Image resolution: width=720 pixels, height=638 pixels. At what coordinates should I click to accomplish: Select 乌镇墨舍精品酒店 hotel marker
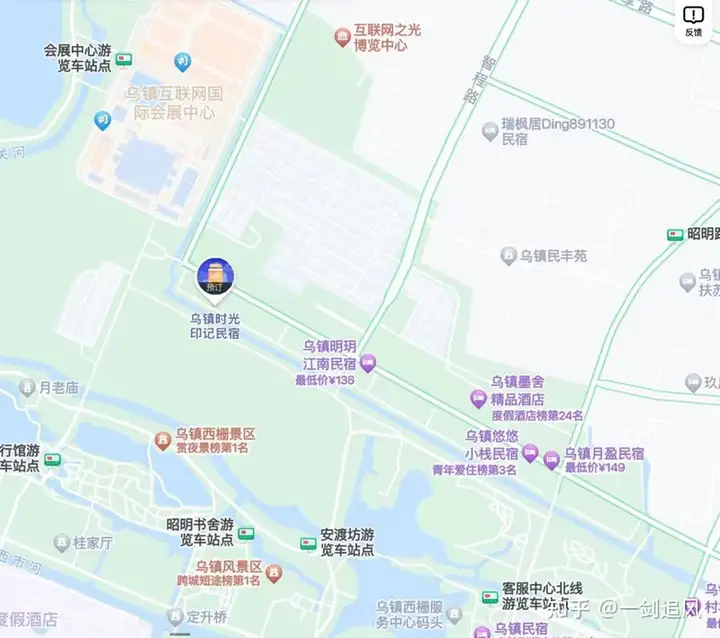coord(478,399)
